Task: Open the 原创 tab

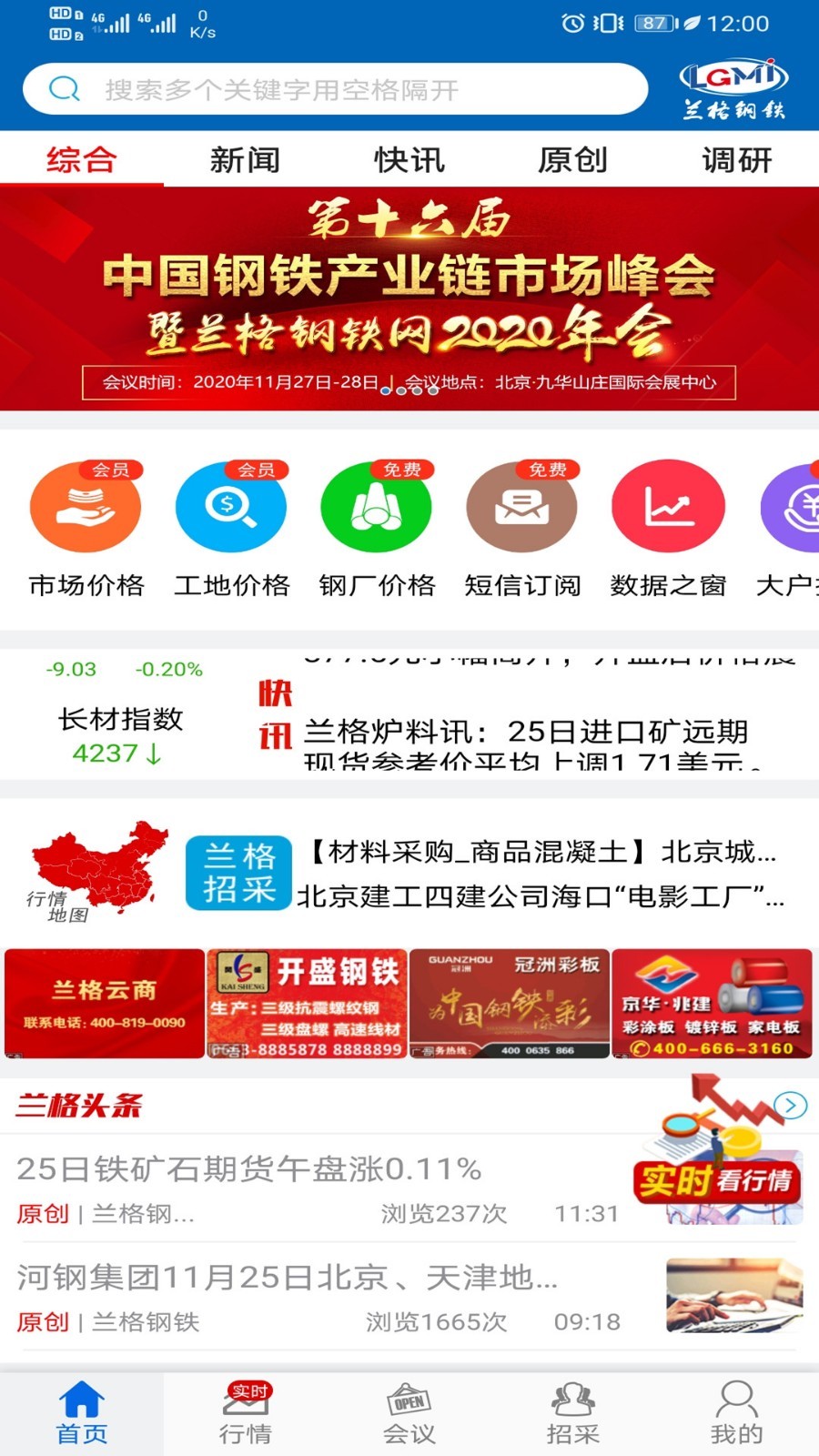Action: [x=572, y=160]
